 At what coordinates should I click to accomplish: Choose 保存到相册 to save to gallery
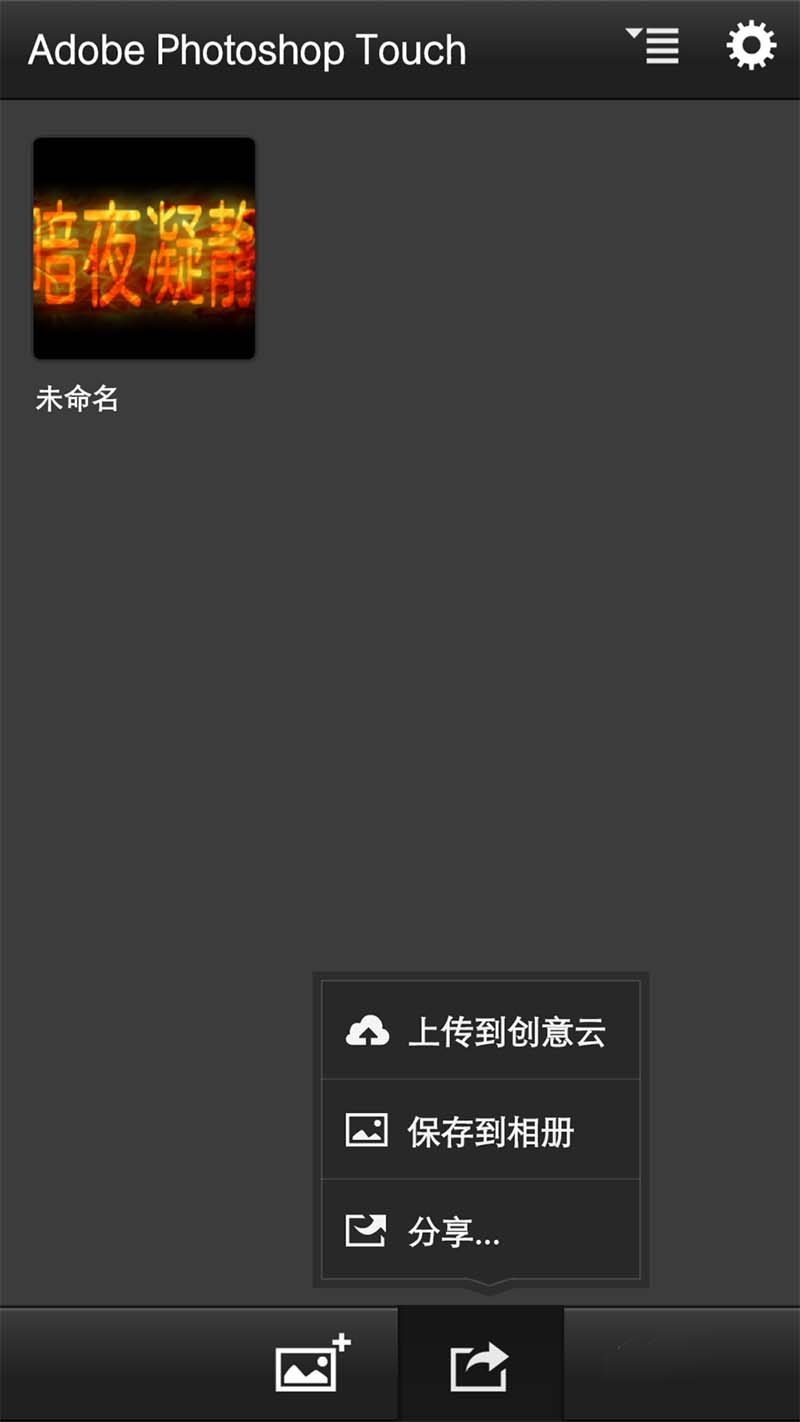480,1130
